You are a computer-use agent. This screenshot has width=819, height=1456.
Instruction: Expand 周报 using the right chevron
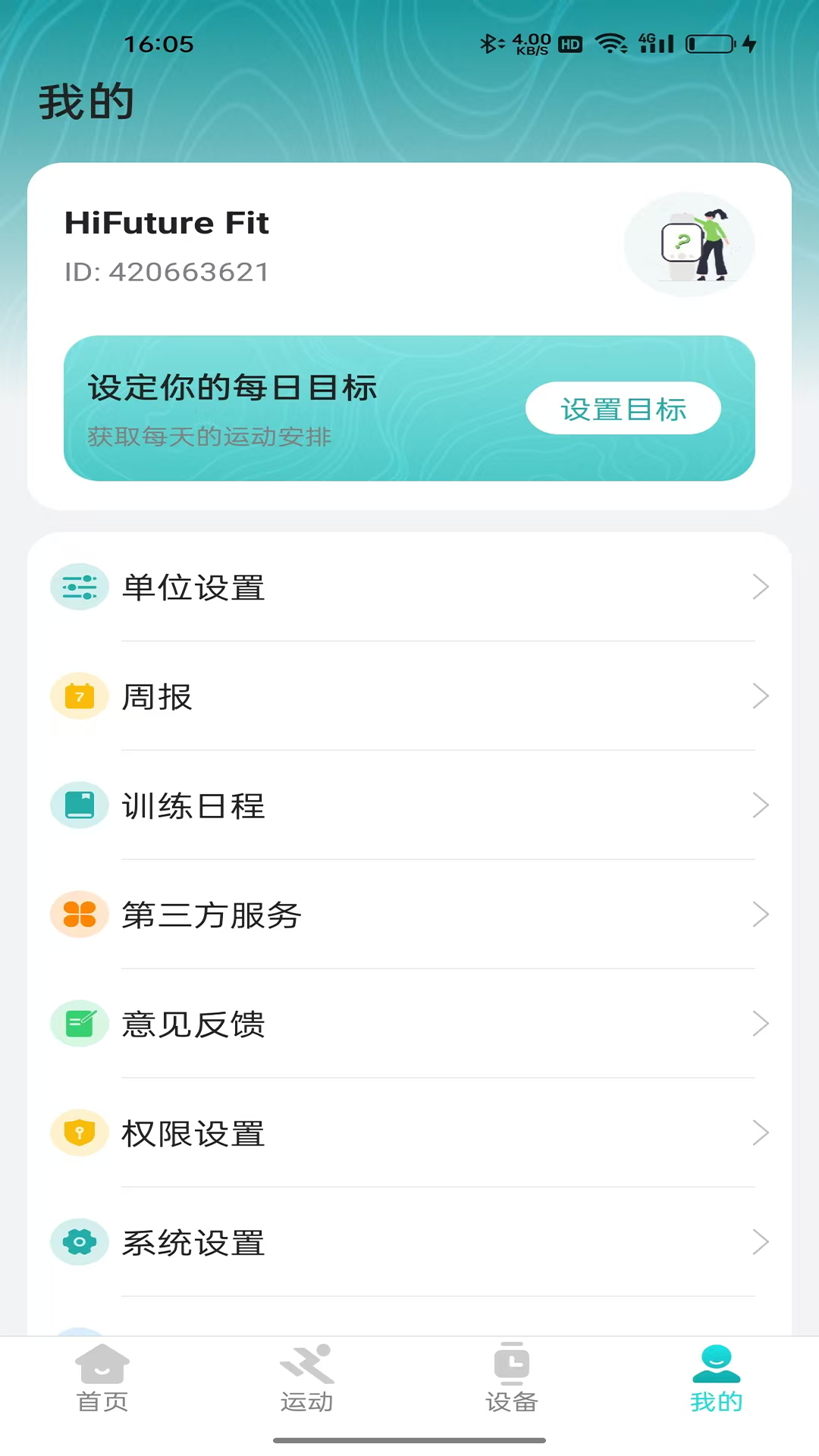[761, 695]
